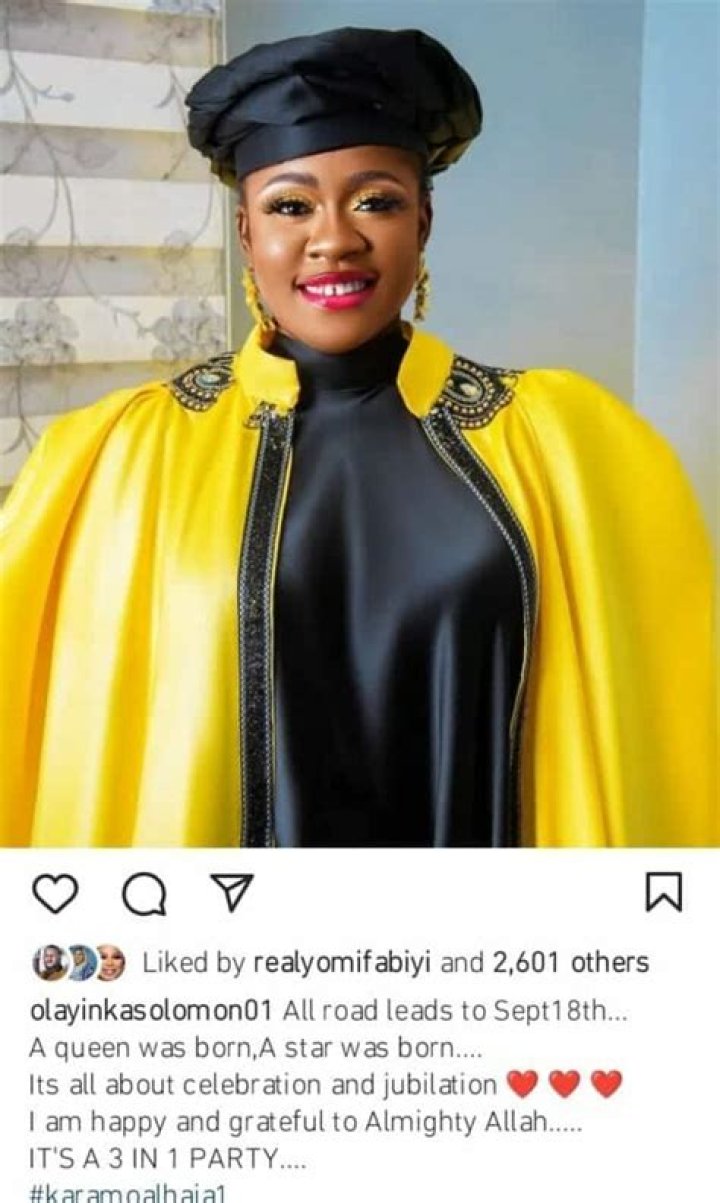This screenshot has height=1203, width=720.
Task: Open the olayinkasolomon01 username in caption
Action: 138,1009
